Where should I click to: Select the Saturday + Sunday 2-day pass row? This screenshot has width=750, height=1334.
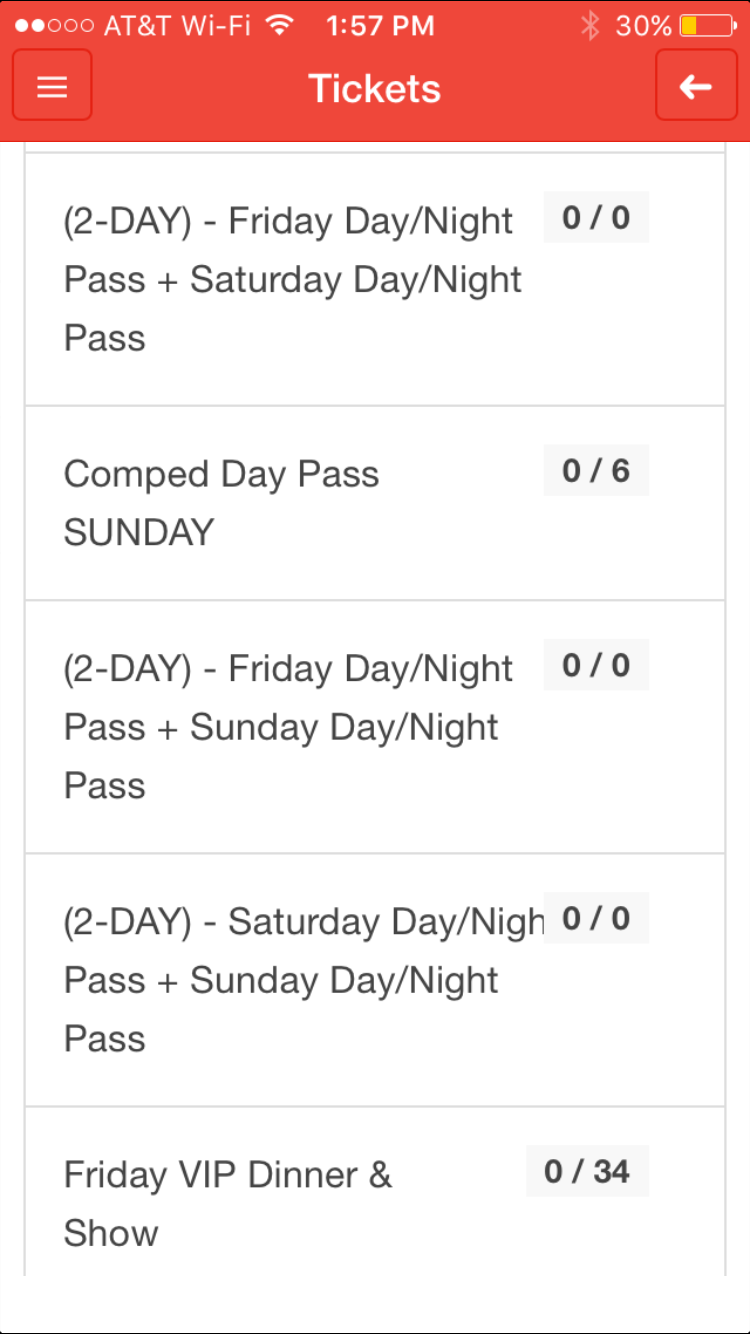coord(375,980)
